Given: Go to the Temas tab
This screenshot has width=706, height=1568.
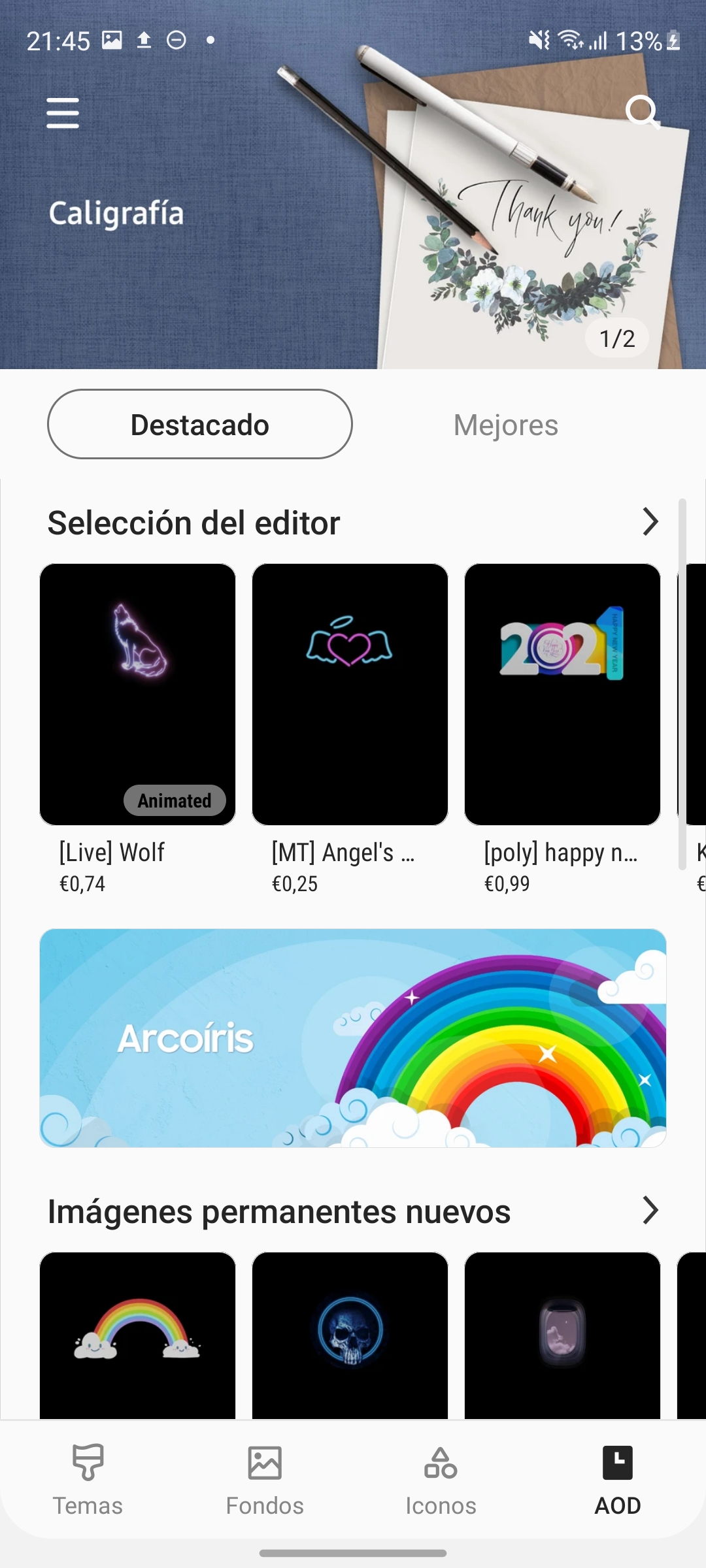Looking at the screenshot, I should pos(88,1480).
